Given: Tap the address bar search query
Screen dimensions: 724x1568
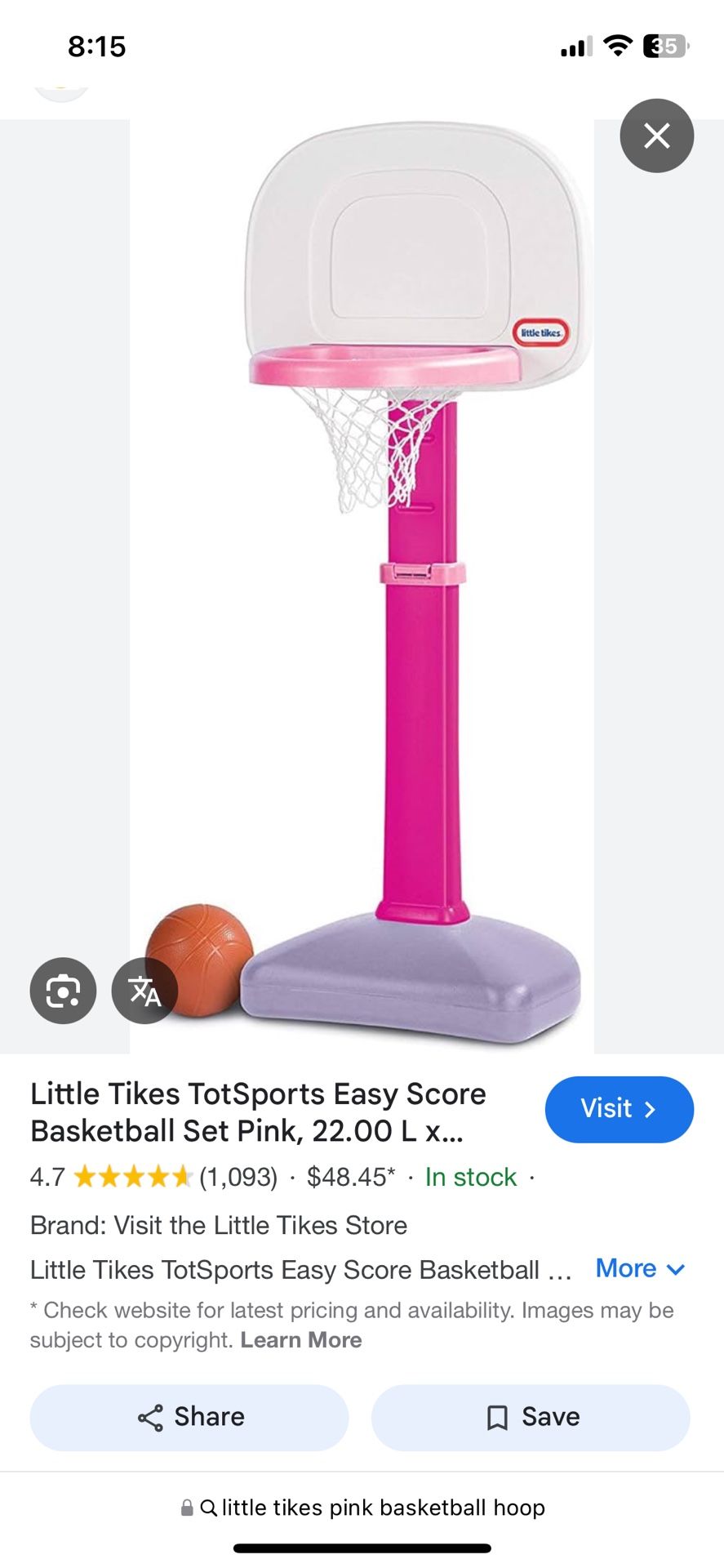Looking at the screenshot, I should point(382,1508).
